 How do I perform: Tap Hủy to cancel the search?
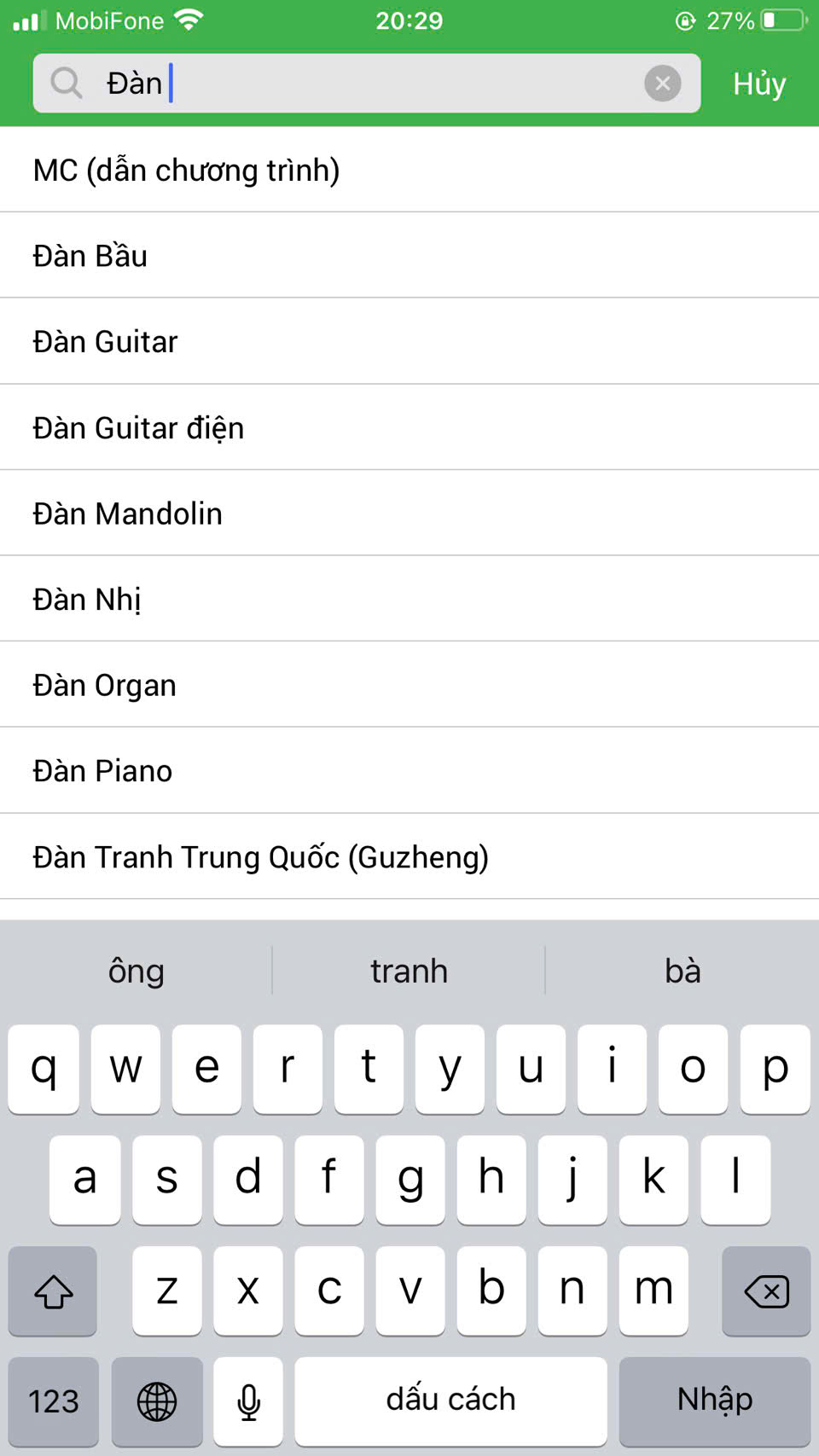click(759, 84)
